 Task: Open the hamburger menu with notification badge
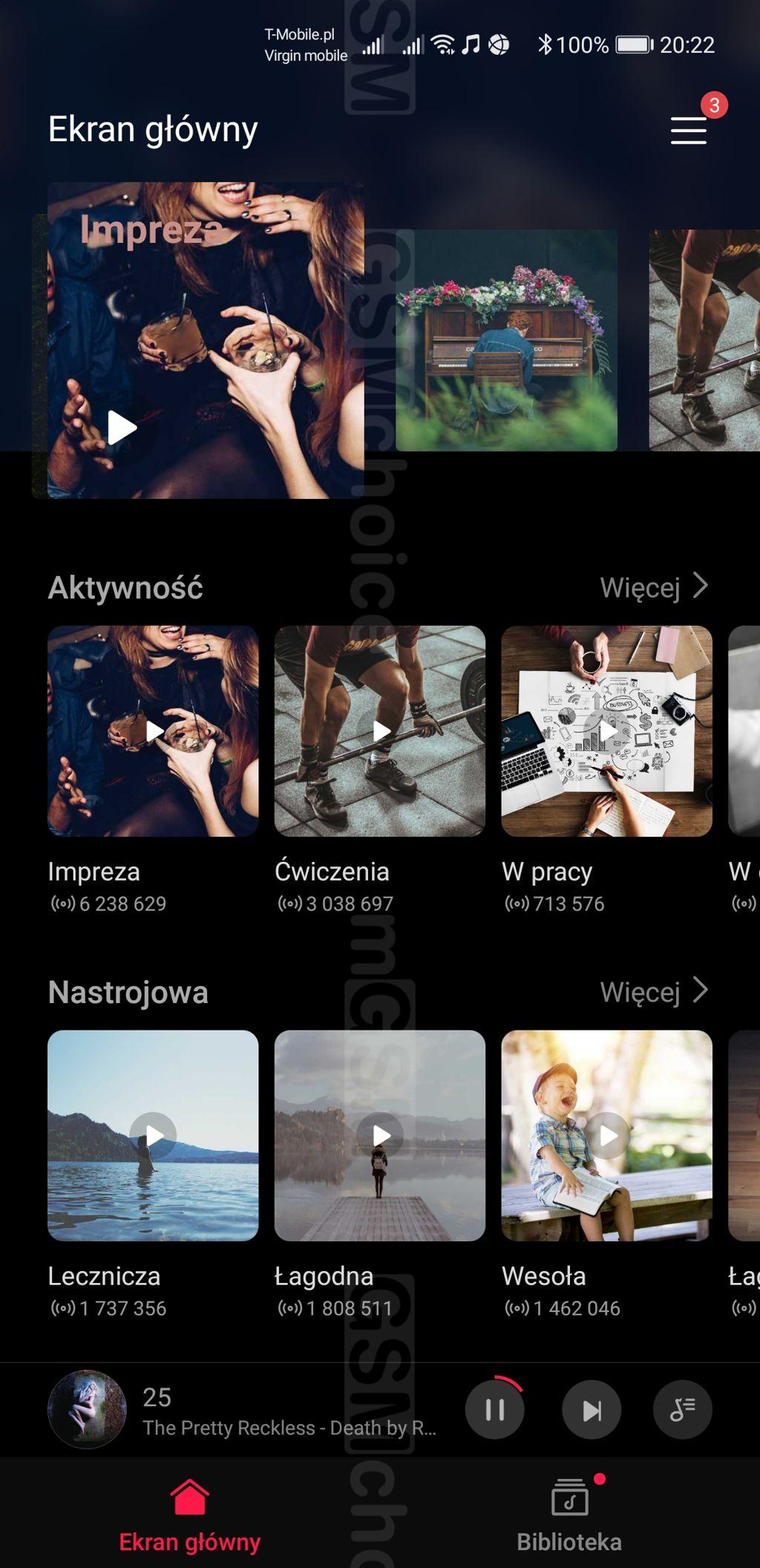point(689,130)
